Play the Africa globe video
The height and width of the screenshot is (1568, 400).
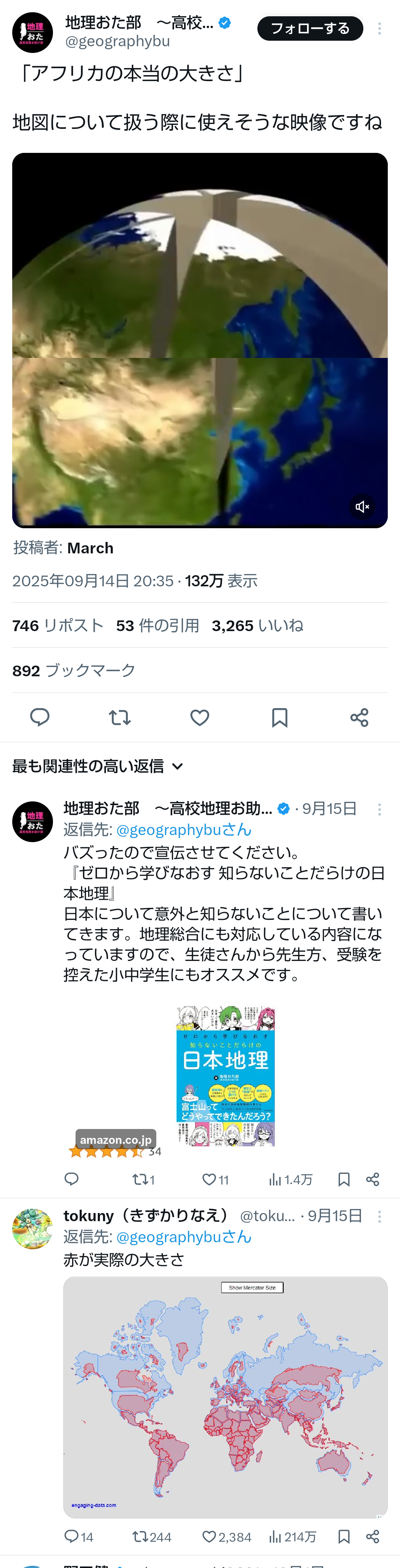click(200, 340)
